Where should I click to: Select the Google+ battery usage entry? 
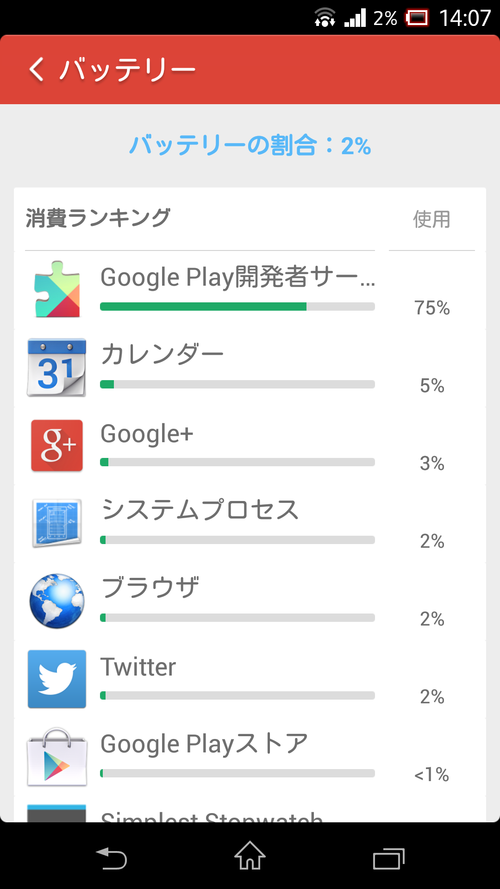coord(250,445)
